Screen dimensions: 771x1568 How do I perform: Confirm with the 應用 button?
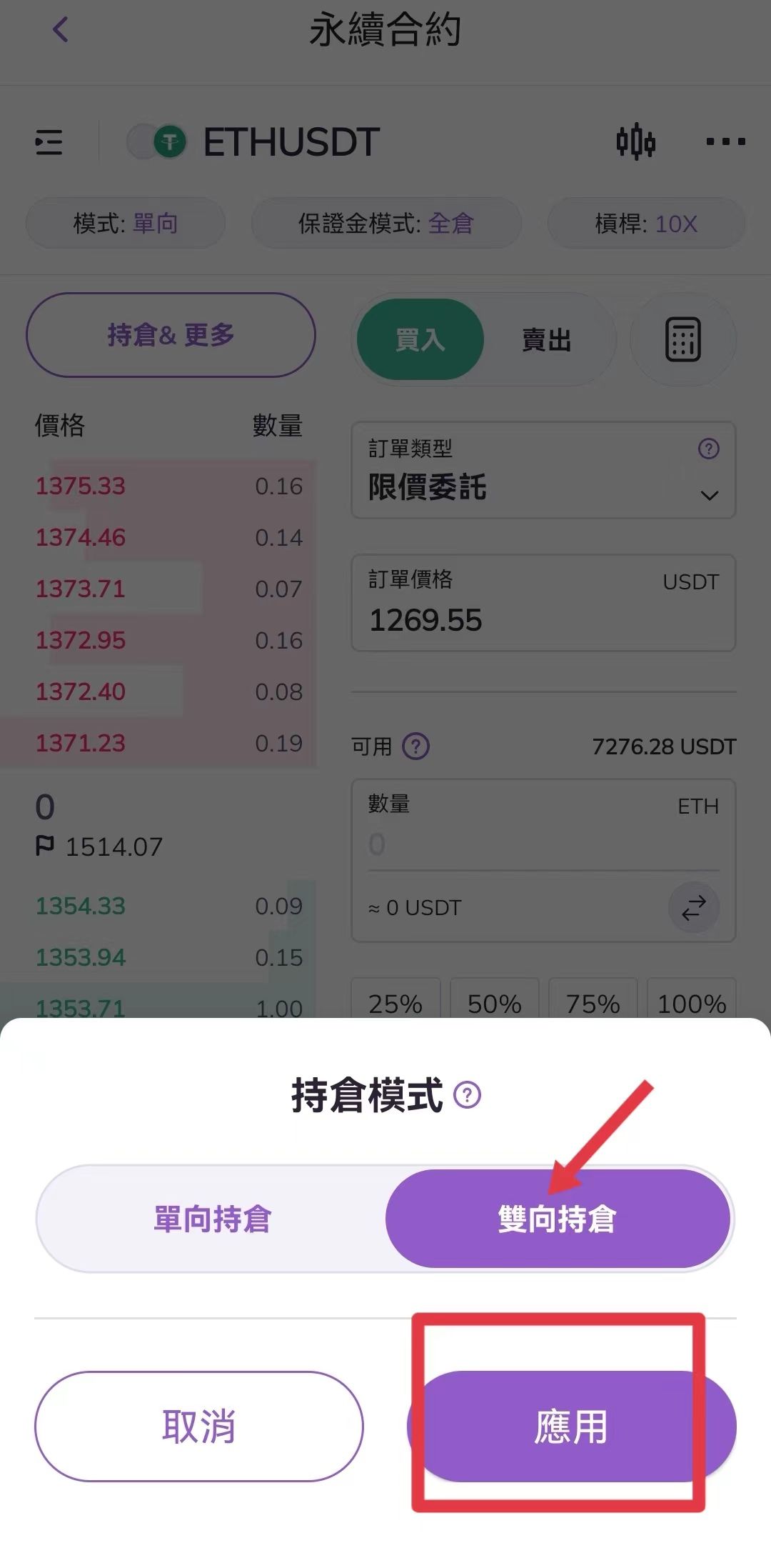coord(571,1426)
